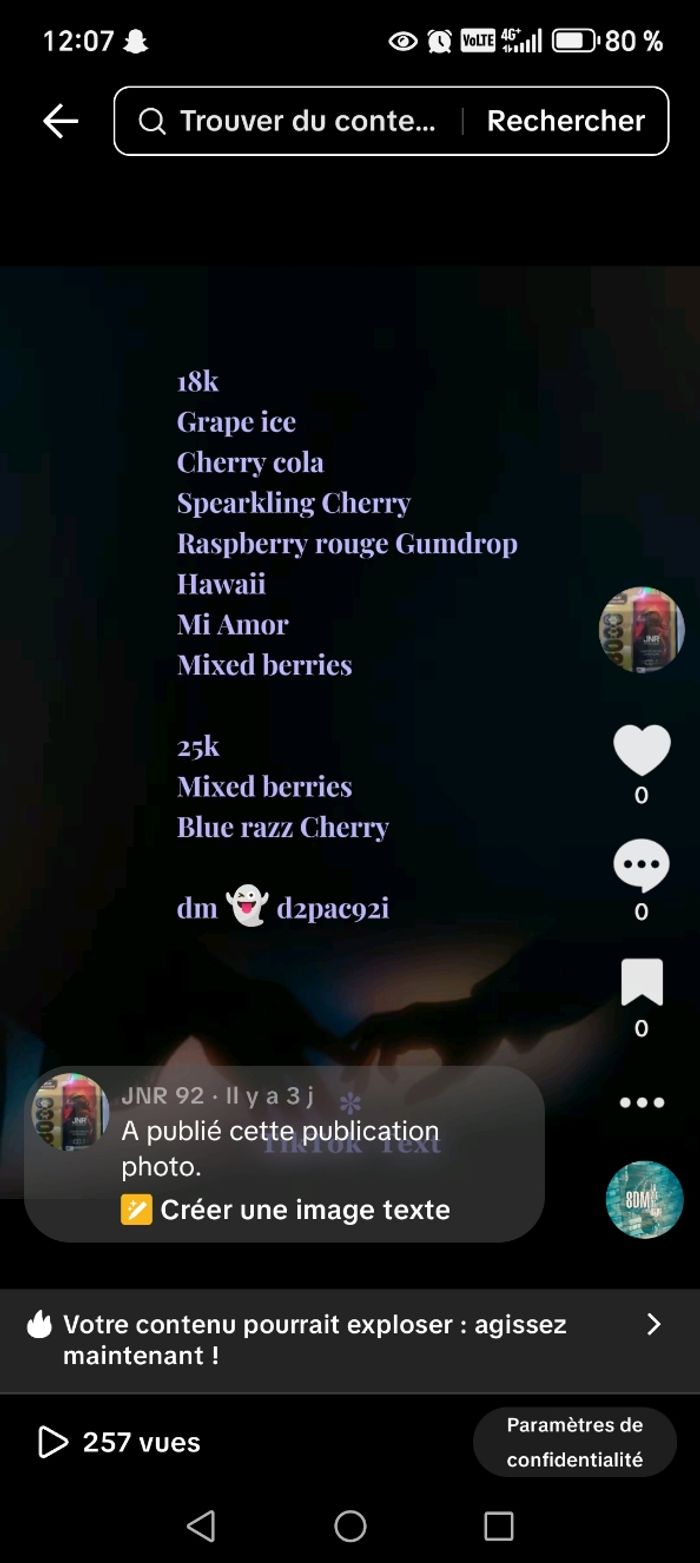Like this post with the heart icon

641,750
